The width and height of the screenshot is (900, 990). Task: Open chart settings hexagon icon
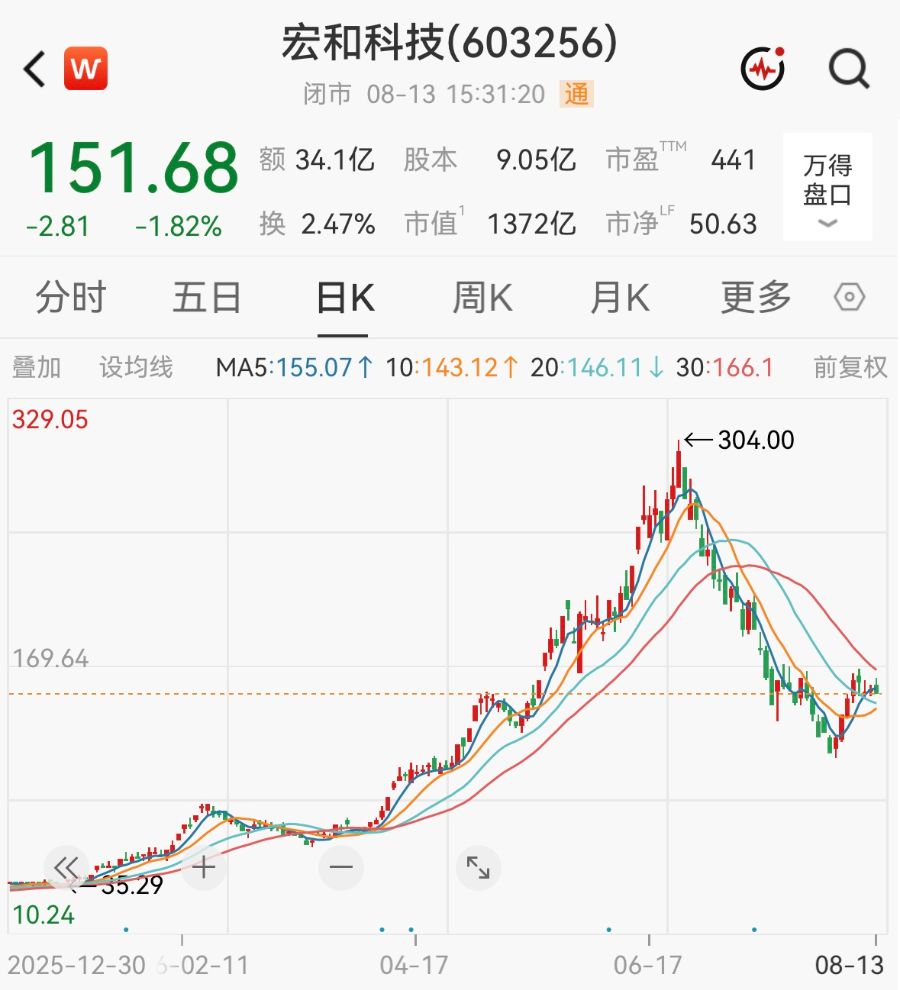pos(849,297)
